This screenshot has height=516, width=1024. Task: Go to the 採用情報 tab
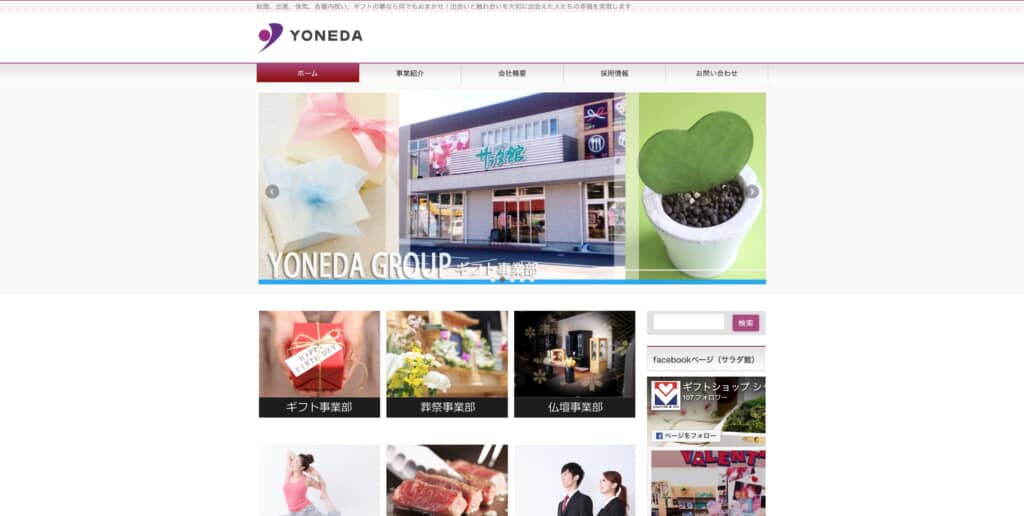(x=614, y=73)
